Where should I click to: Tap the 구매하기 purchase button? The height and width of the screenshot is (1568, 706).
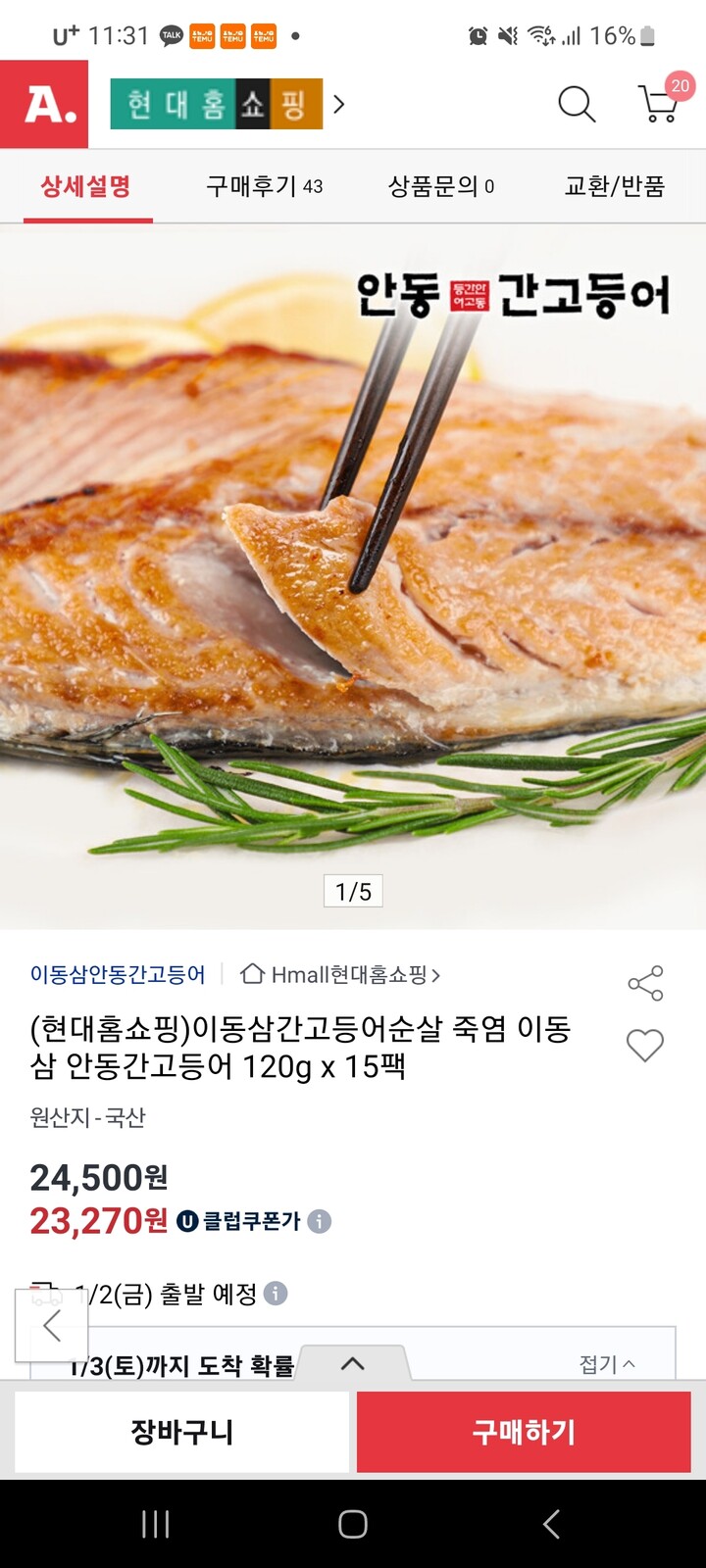point(523,1432)
